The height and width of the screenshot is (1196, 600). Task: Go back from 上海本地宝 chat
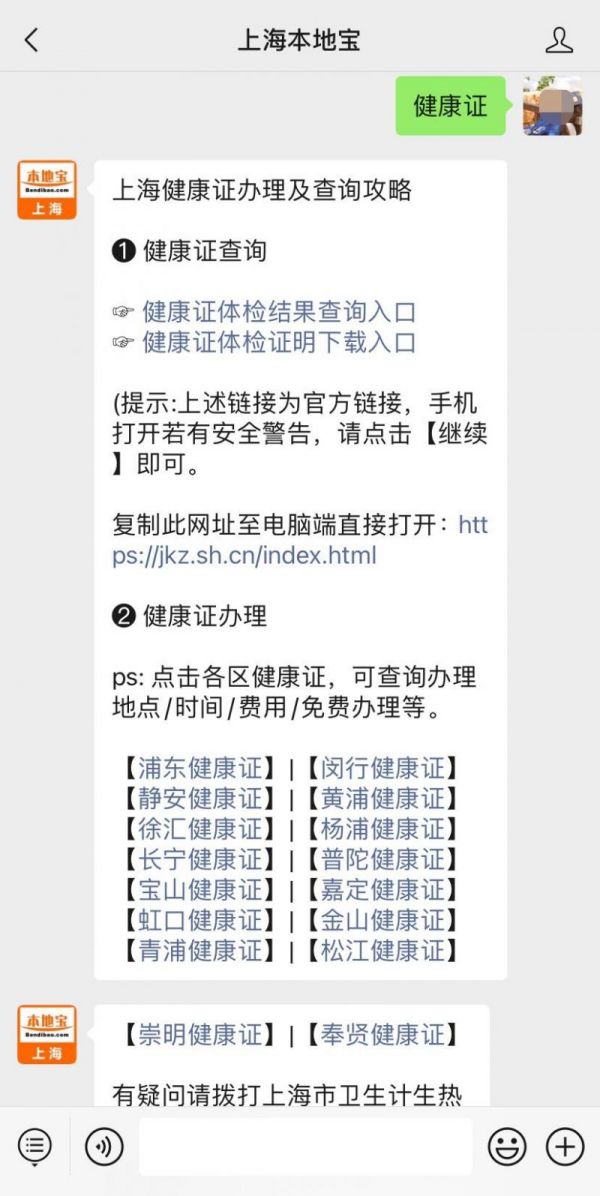tap(32, 40)
